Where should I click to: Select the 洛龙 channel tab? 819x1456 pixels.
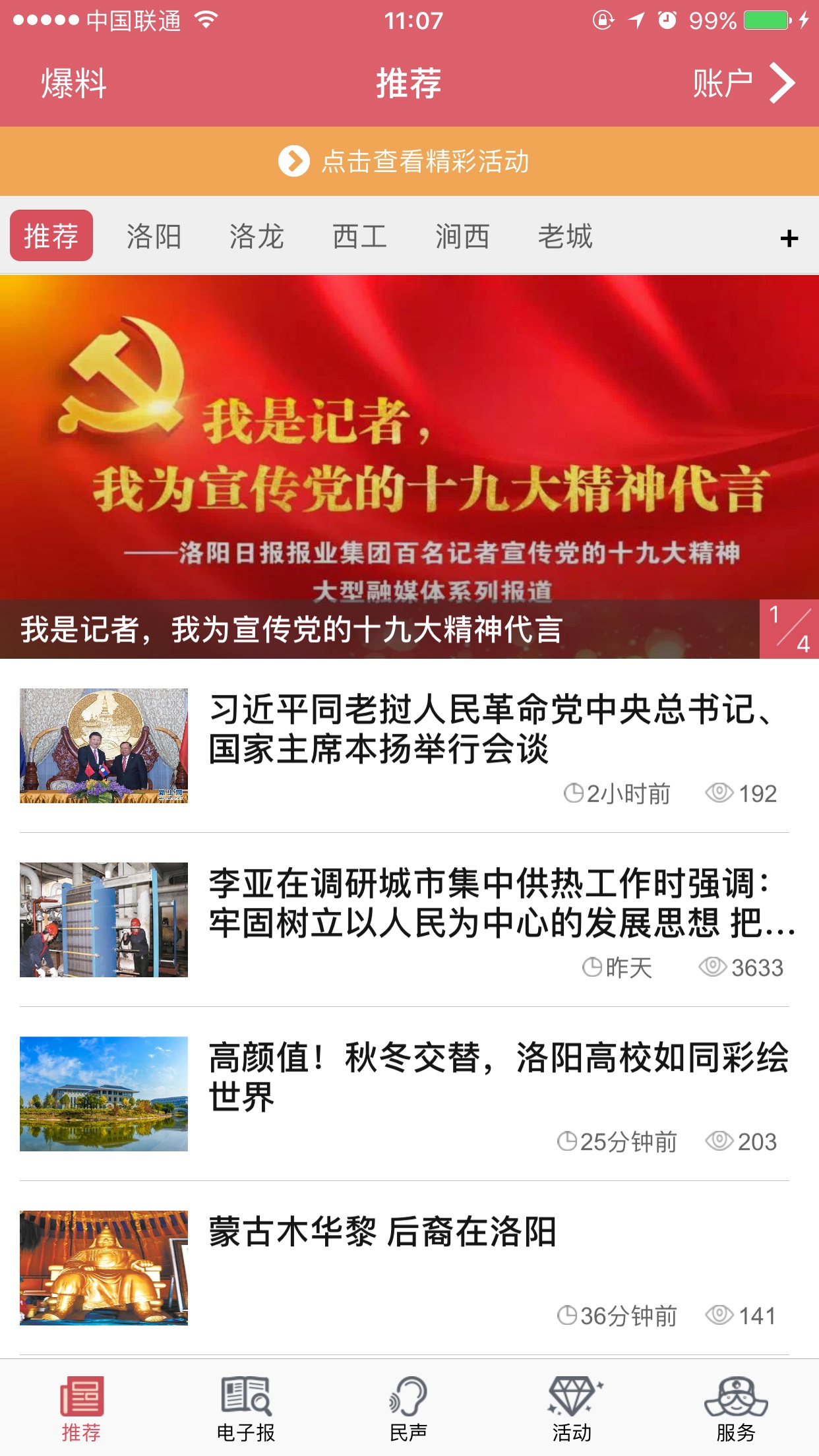click(257, 236)
